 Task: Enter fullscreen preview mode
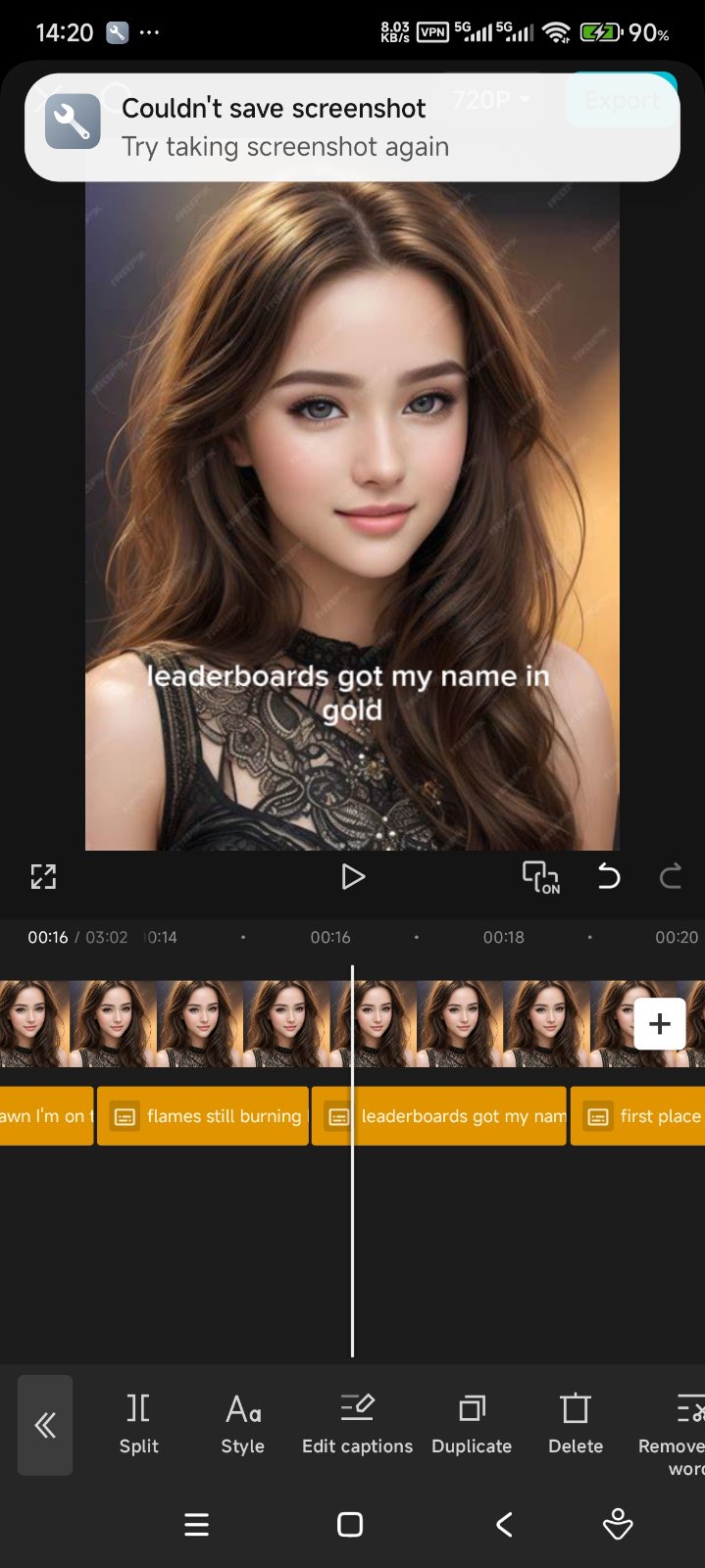coord(43,876)
